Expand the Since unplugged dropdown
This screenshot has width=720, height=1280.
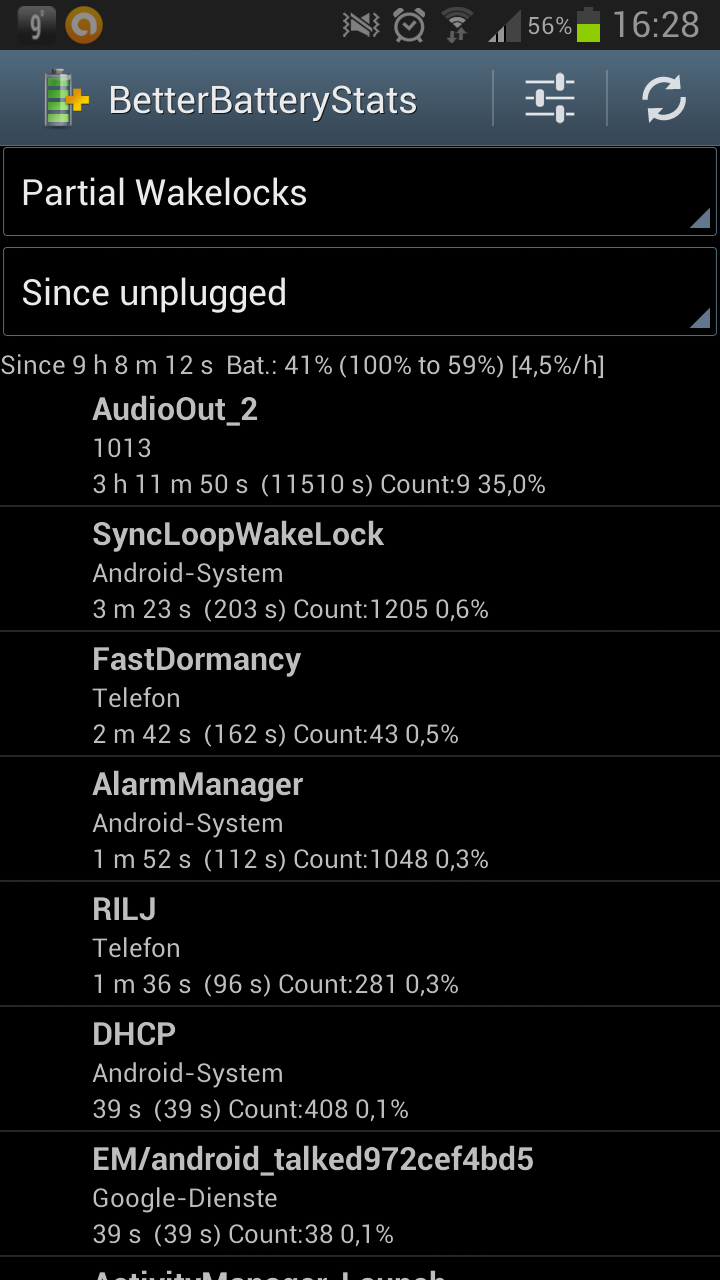360,292
